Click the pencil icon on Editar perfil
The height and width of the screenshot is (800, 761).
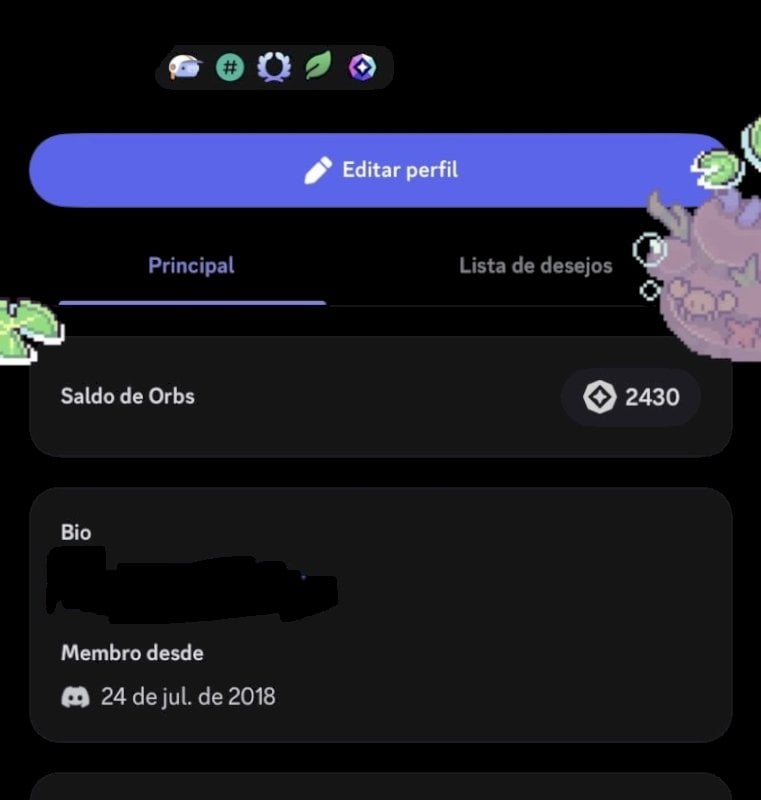pos(319,170)
